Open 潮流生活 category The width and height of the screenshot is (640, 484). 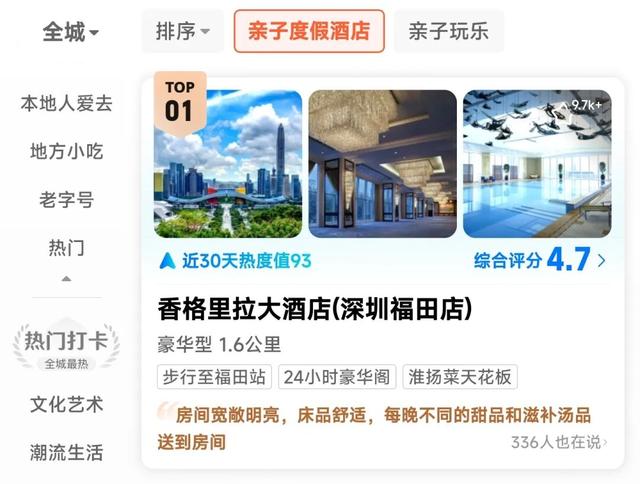pyautogui.click(x=67, y=453)
